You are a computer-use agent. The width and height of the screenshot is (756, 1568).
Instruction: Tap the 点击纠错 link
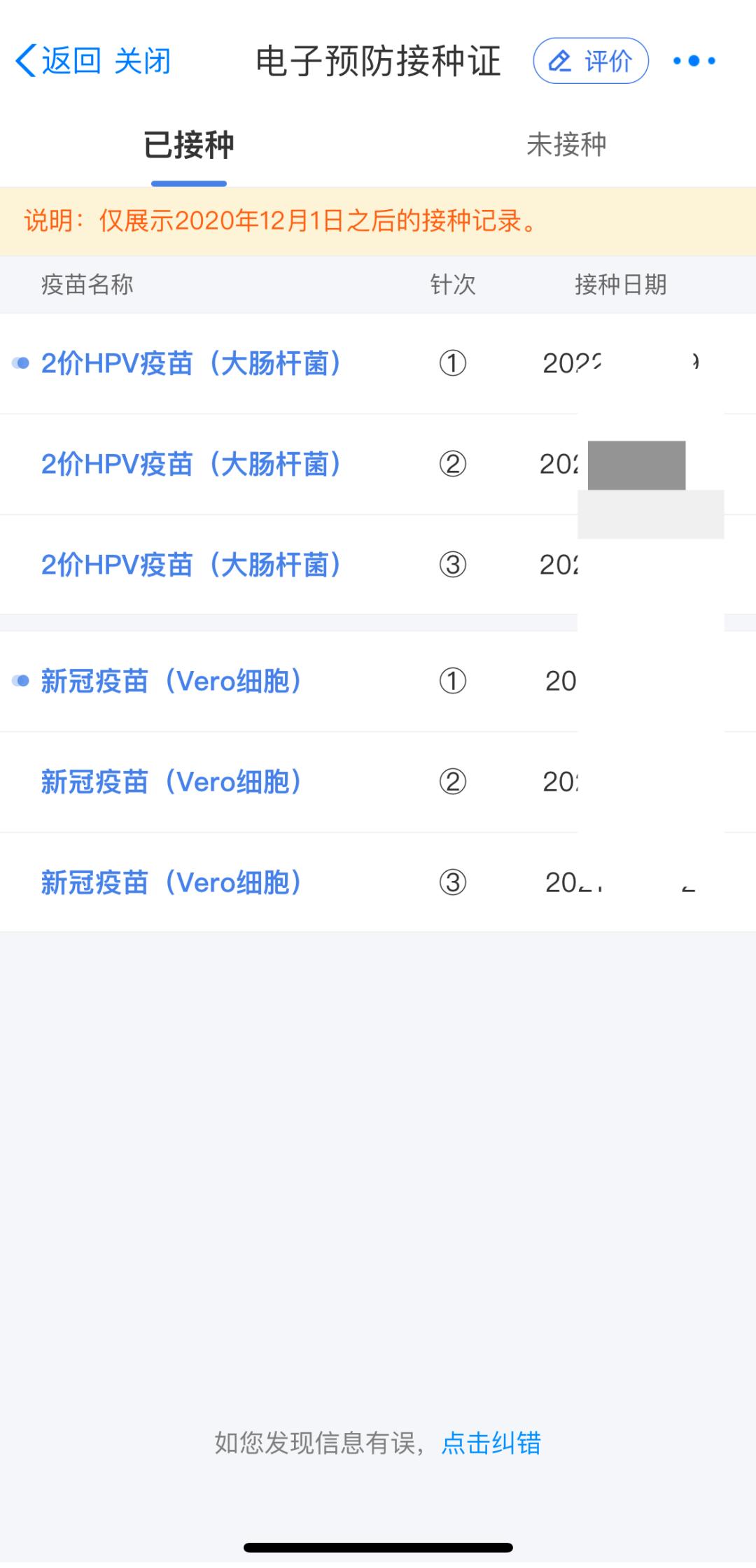[491, 1443]
